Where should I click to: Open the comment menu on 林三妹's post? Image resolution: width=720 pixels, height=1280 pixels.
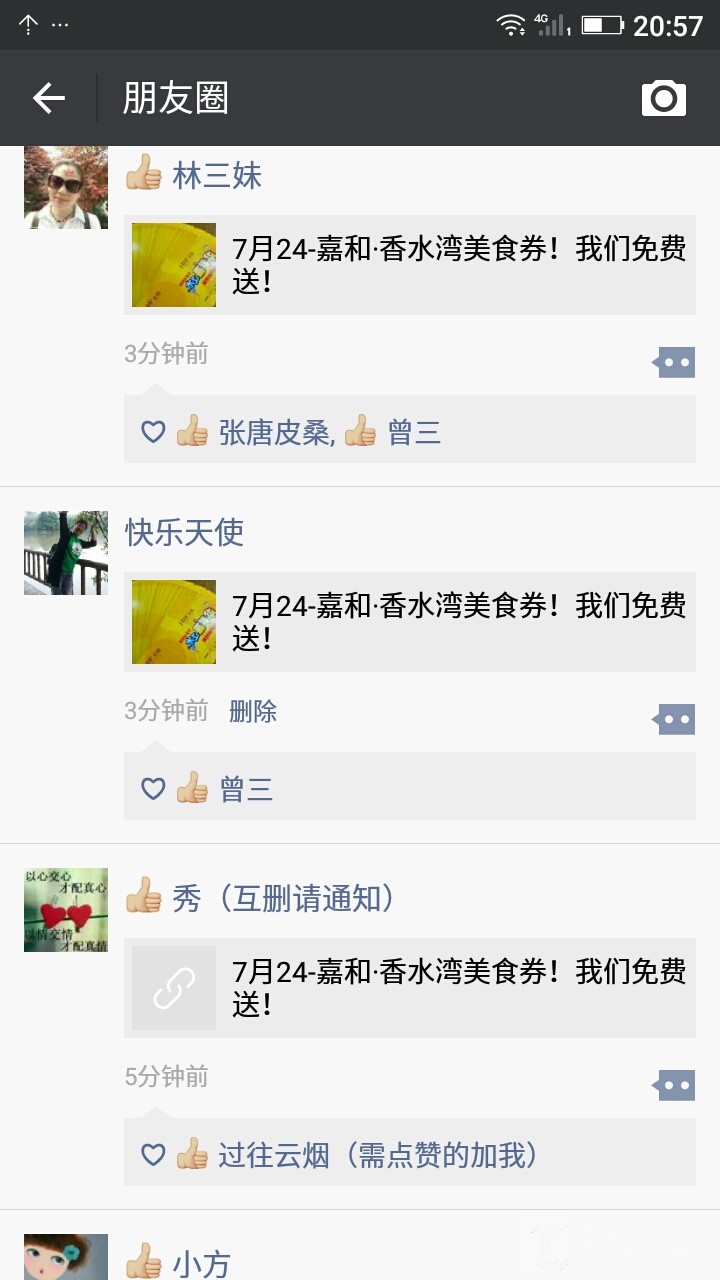[x=675, y=362]
